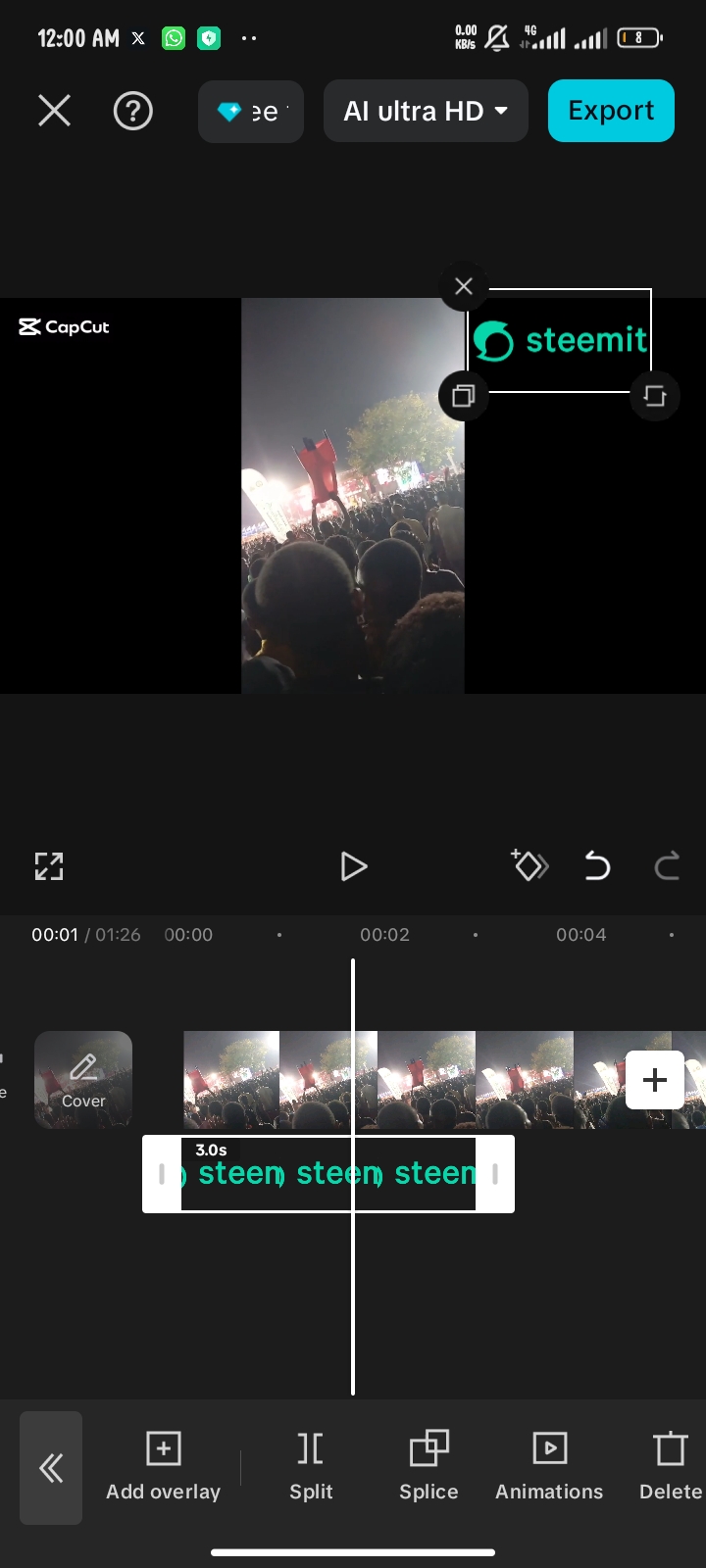Duplicate the steemit overlay
Image resolution: width=706 pixels, height=1568 pixels.
click(464, 396)
